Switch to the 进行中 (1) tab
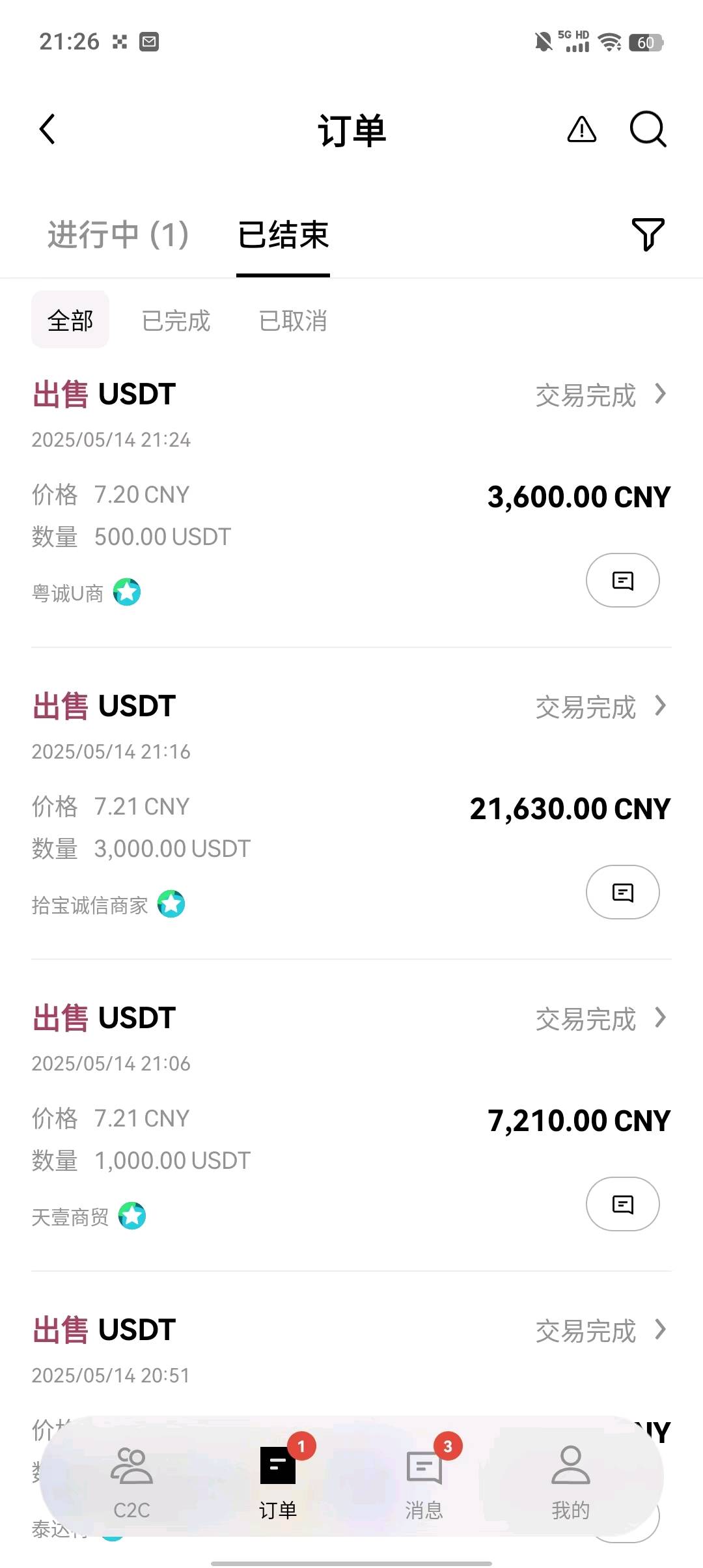703x1568 pixels. click(x=118, y=234)
